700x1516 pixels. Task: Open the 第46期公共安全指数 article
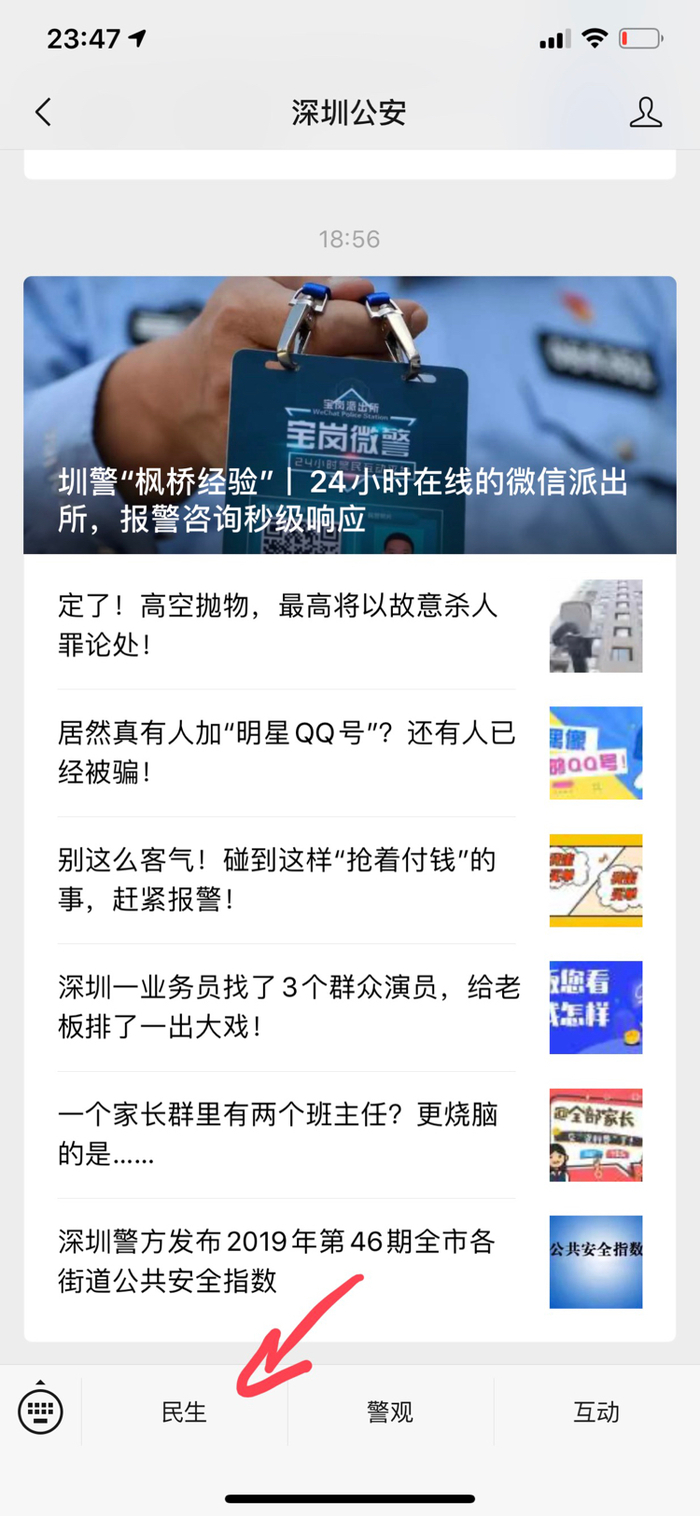pyautogui.click(x=288, y=1261)
